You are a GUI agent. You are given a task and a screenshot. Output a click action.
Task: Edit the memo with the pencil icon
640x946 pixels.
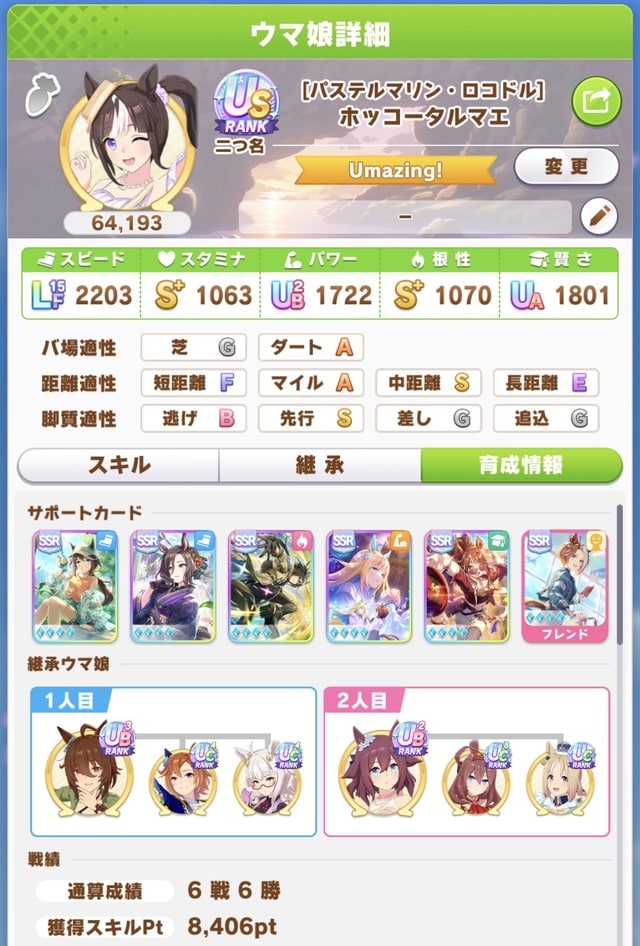pos(598,216)
